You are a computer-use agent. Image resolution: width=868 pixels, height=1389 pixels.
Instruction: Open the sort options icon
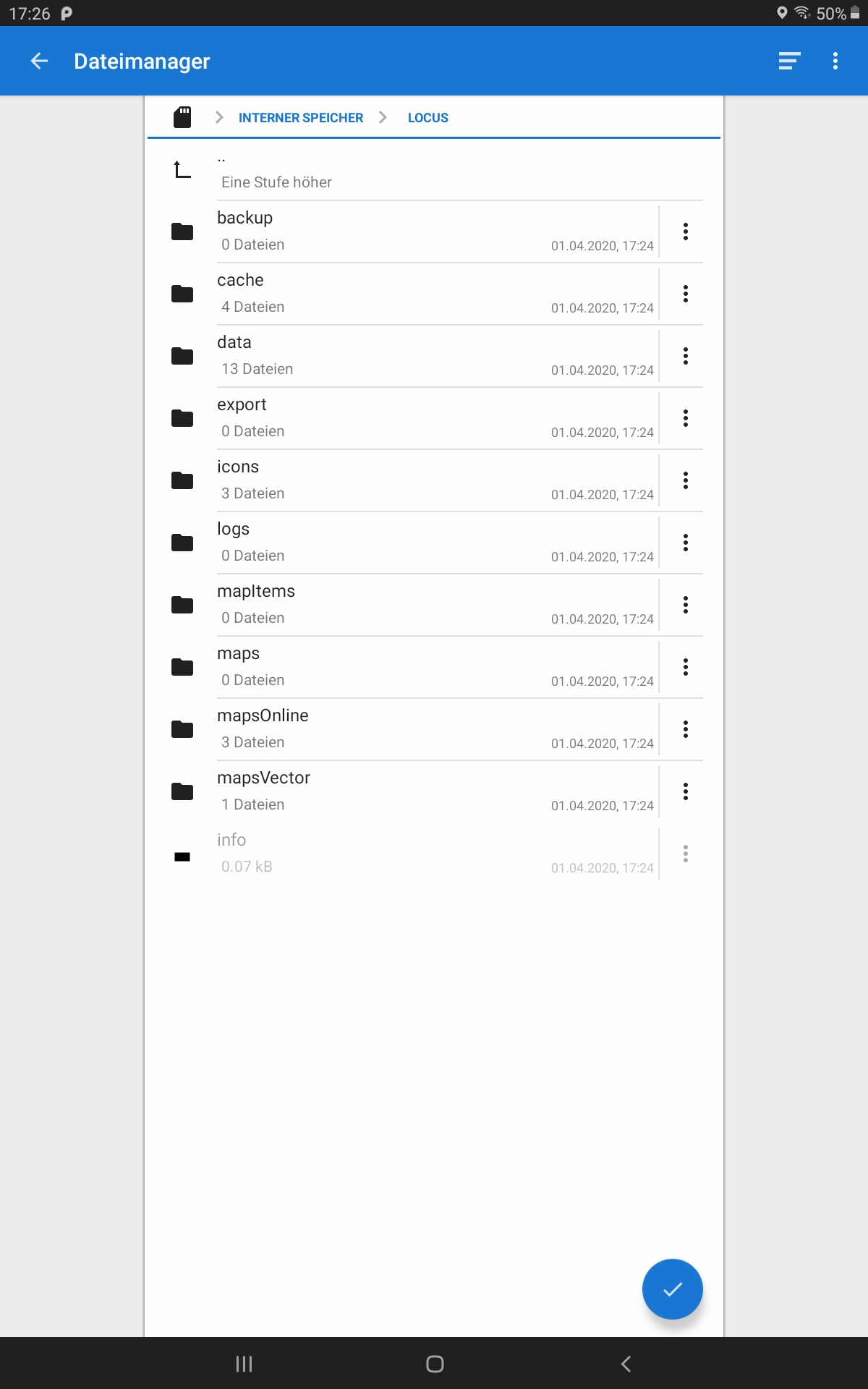point(789,61)
